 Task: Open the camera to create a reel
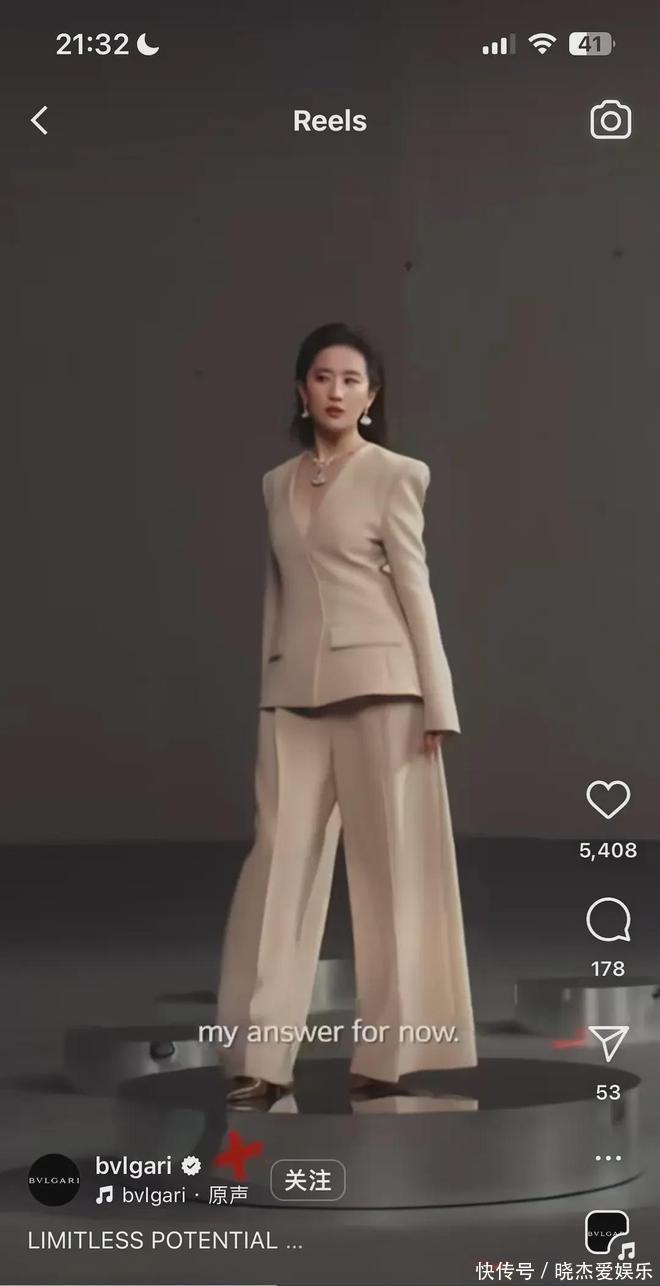(x=610, y=121)
